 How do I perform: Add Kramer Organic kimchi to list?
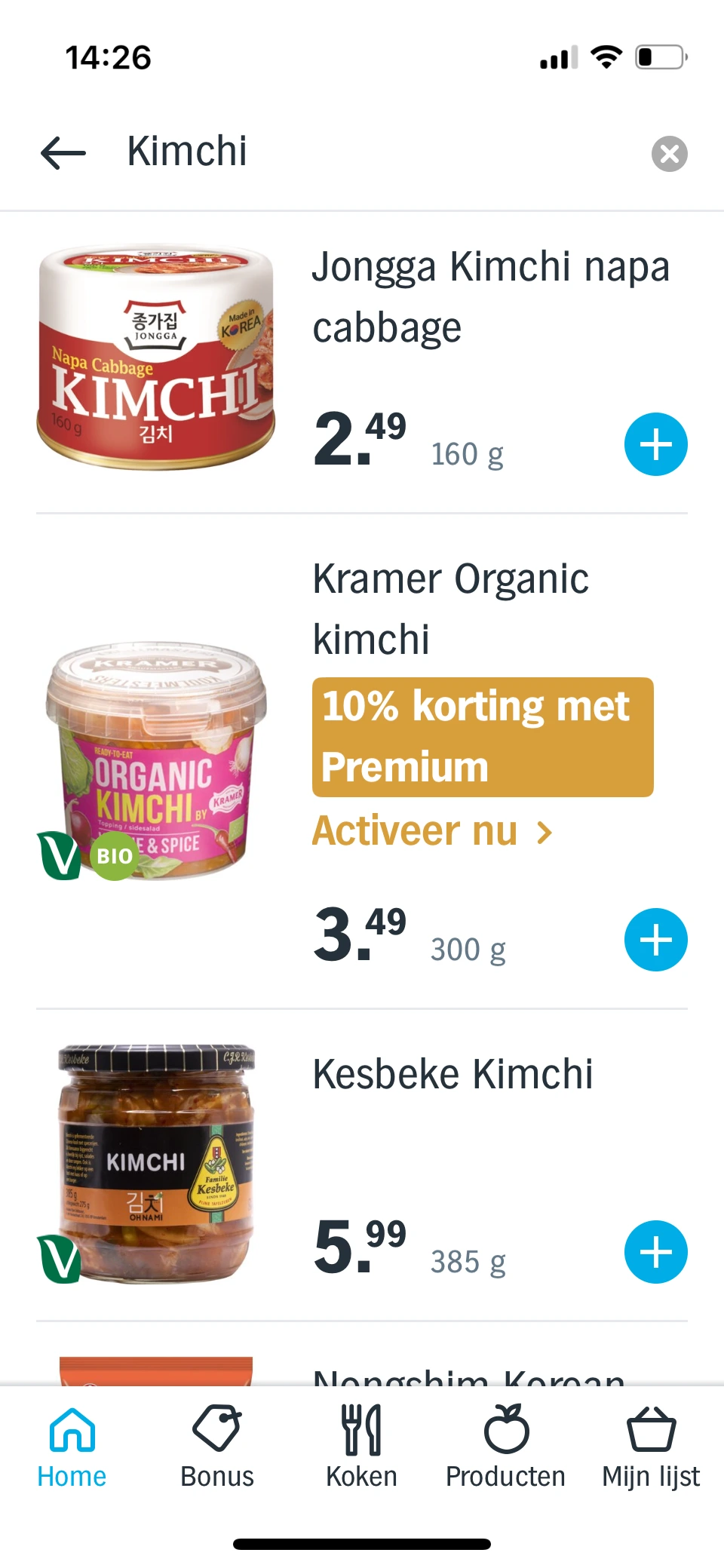tap(655, 939)
